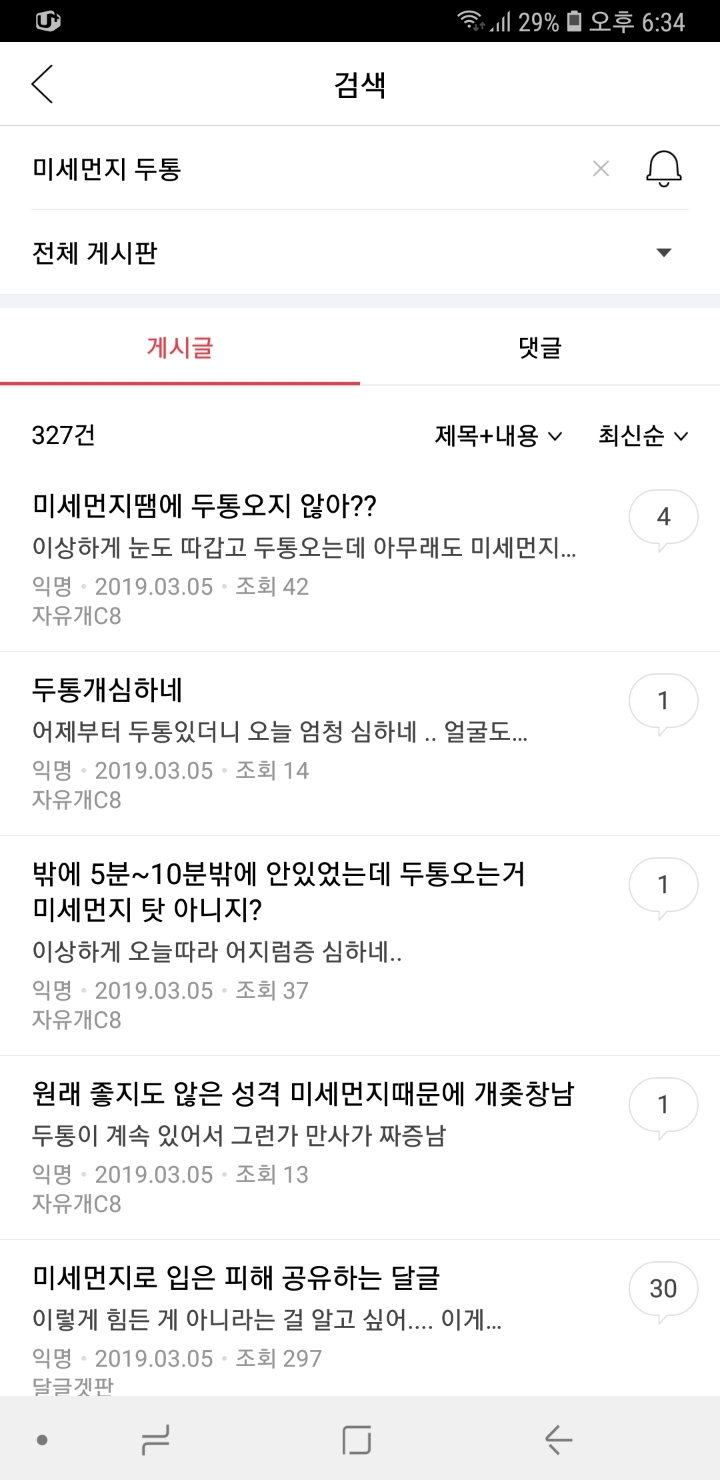Select the 게시글 tab
The image size is (720, 1480).
click(x=180, y=348)
